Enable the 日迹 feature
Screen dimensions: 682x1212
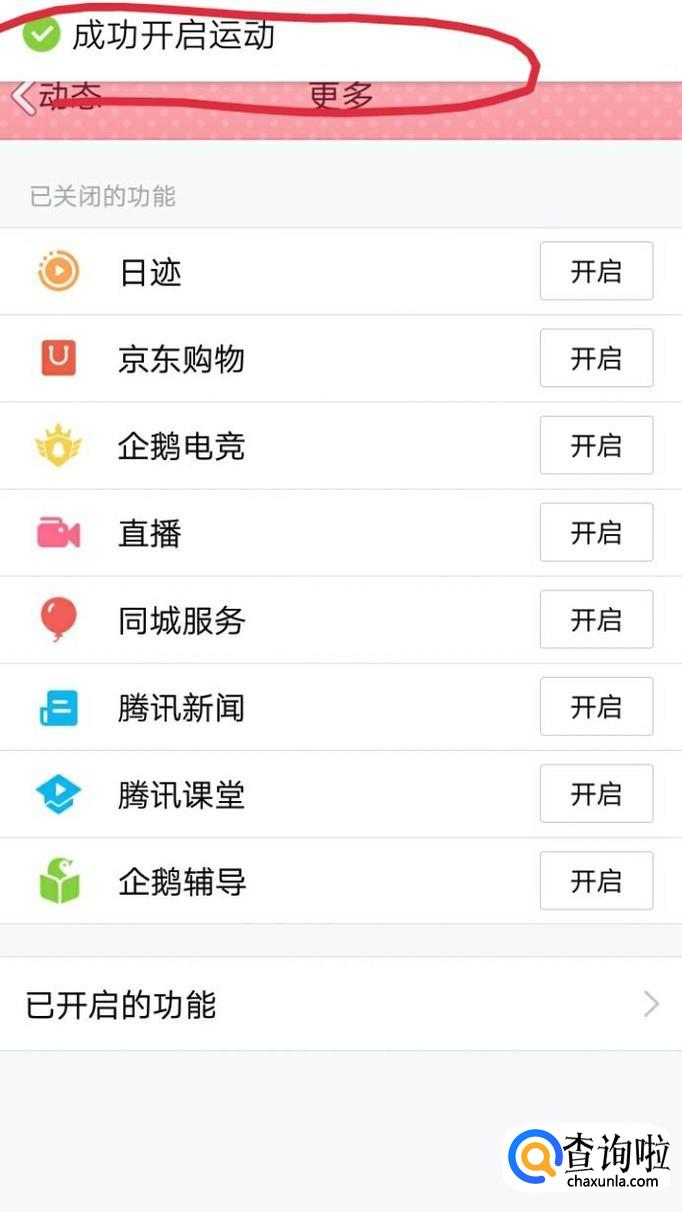[596, 271]
